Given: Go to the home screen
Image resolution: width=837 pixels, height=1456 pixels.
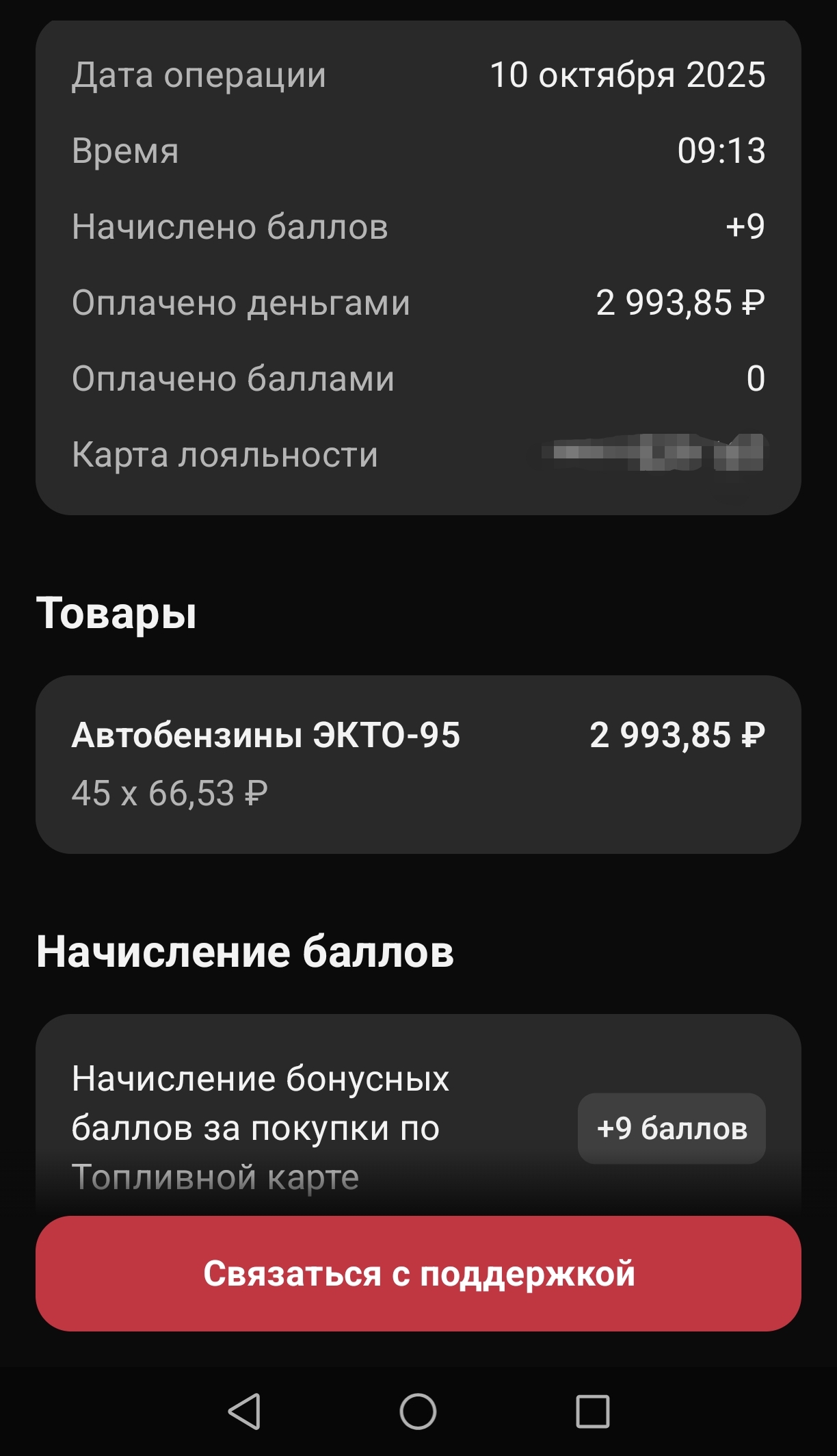Looking at the screenshot, I should [x=418, y=1411].
